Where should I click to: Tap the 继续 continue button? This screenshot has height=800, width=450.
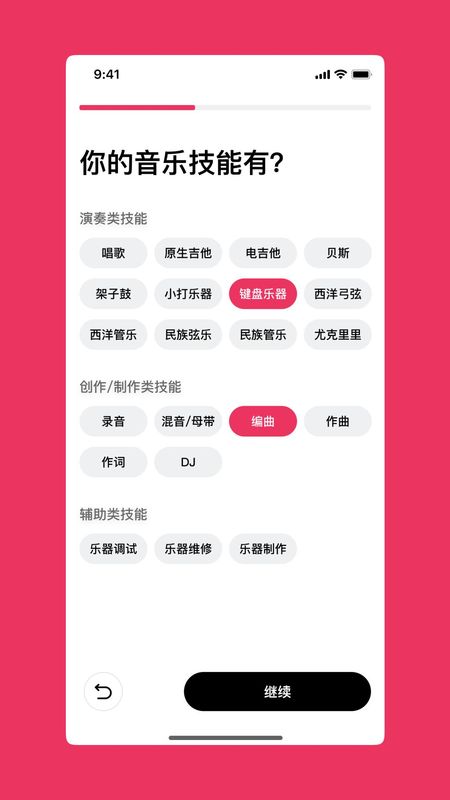[278, 692]
